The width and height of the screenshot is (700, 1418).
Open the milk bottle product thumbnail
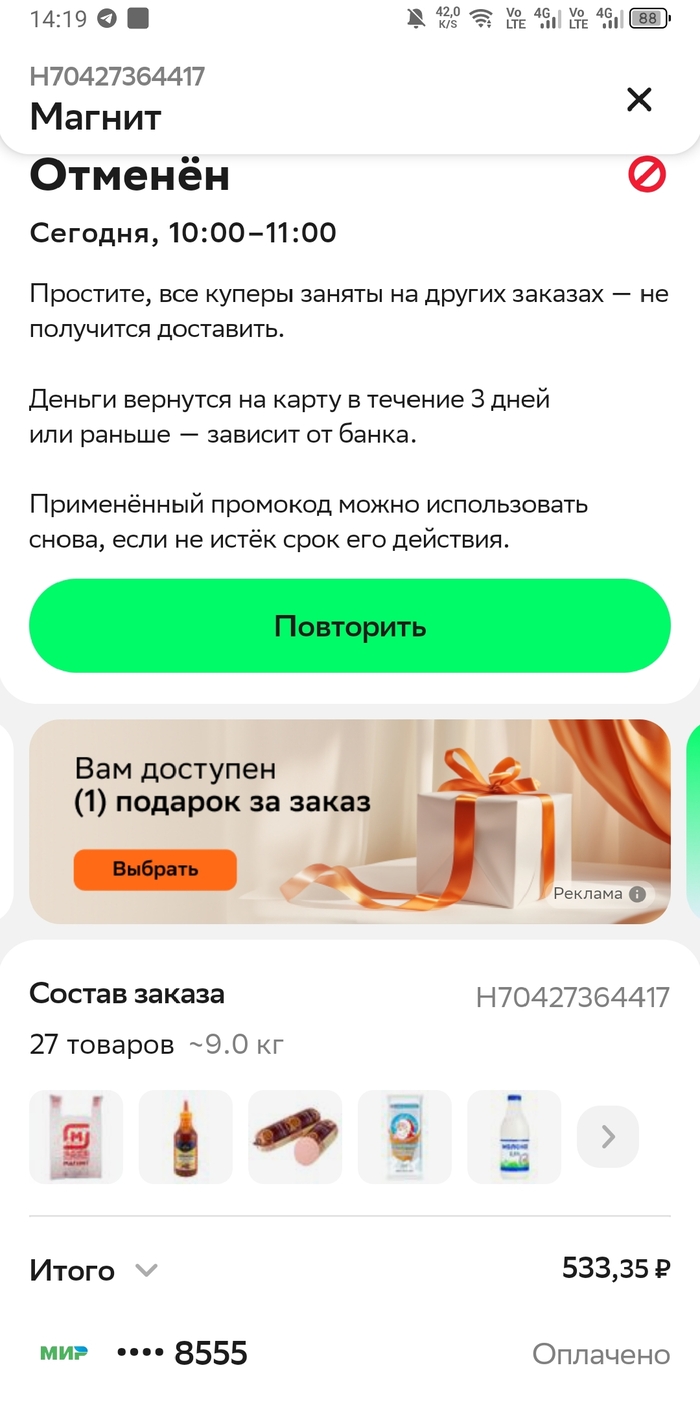[x=514, y=1137]
